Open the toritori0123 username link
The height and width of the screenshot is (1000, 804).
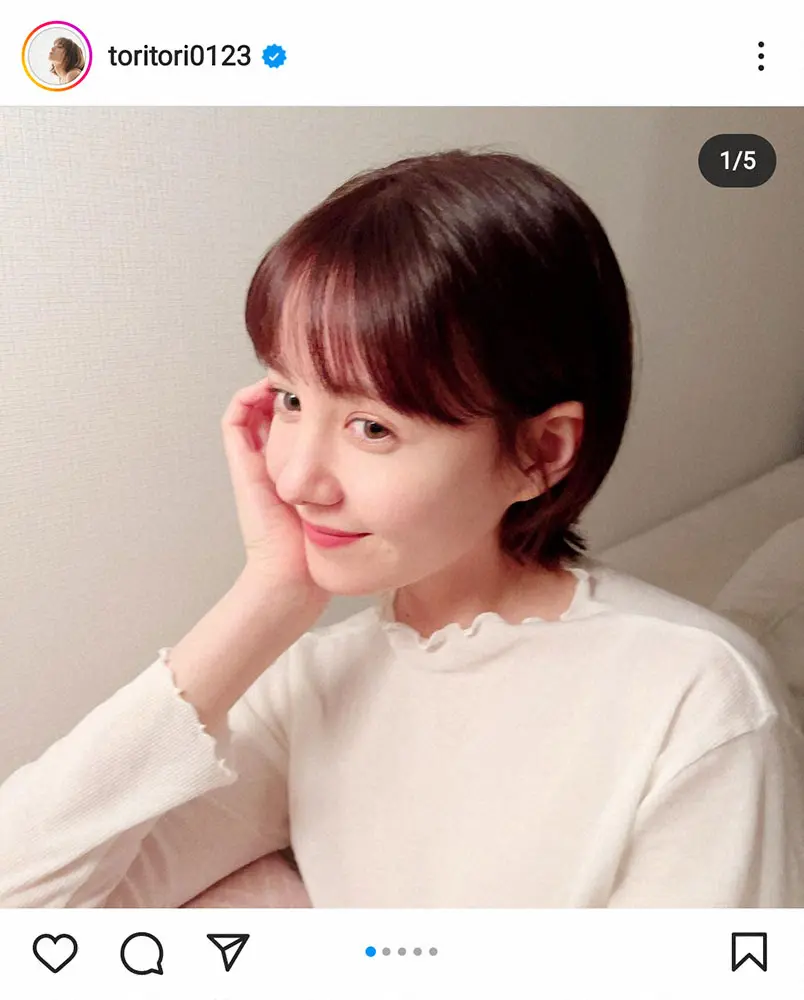(179, 56)
